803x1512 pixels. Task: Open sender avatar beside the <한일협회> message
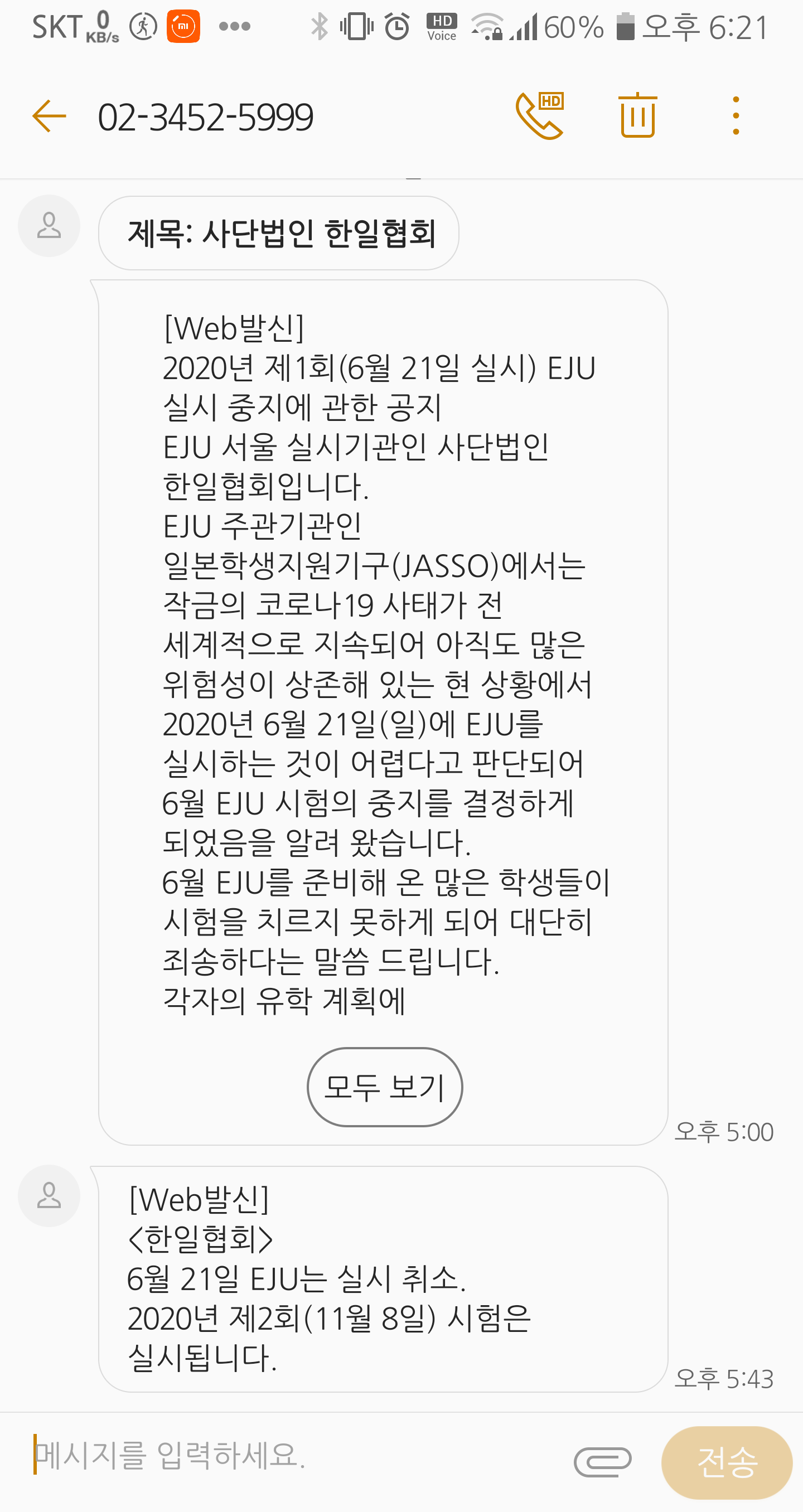click(49, 1196)
